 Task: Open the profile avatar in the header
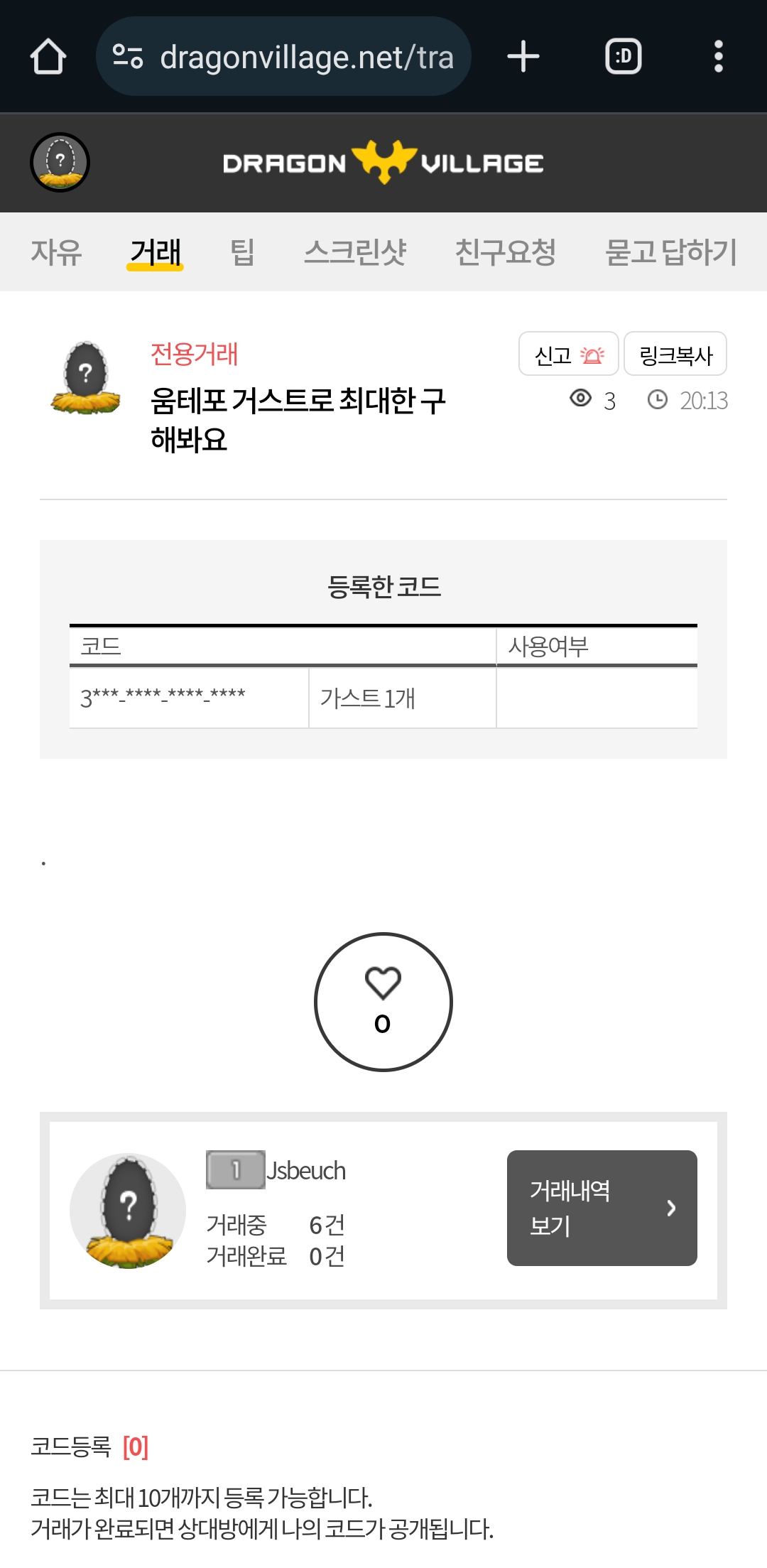[x=60, y=163]
